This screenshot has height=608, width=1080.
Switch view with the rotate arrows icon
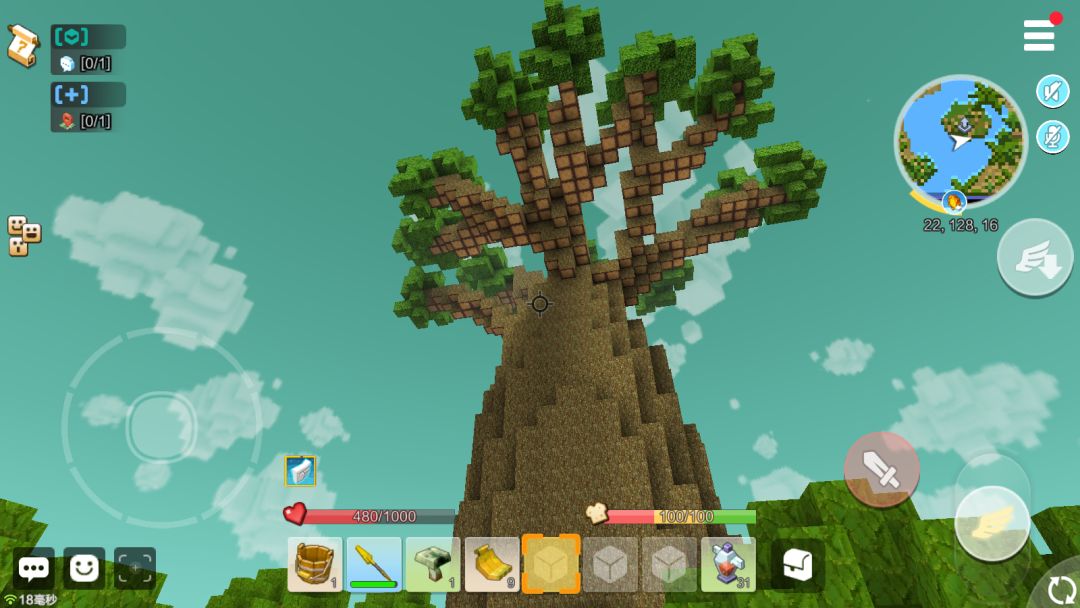pyautogui.click(x=1062, y=590)
